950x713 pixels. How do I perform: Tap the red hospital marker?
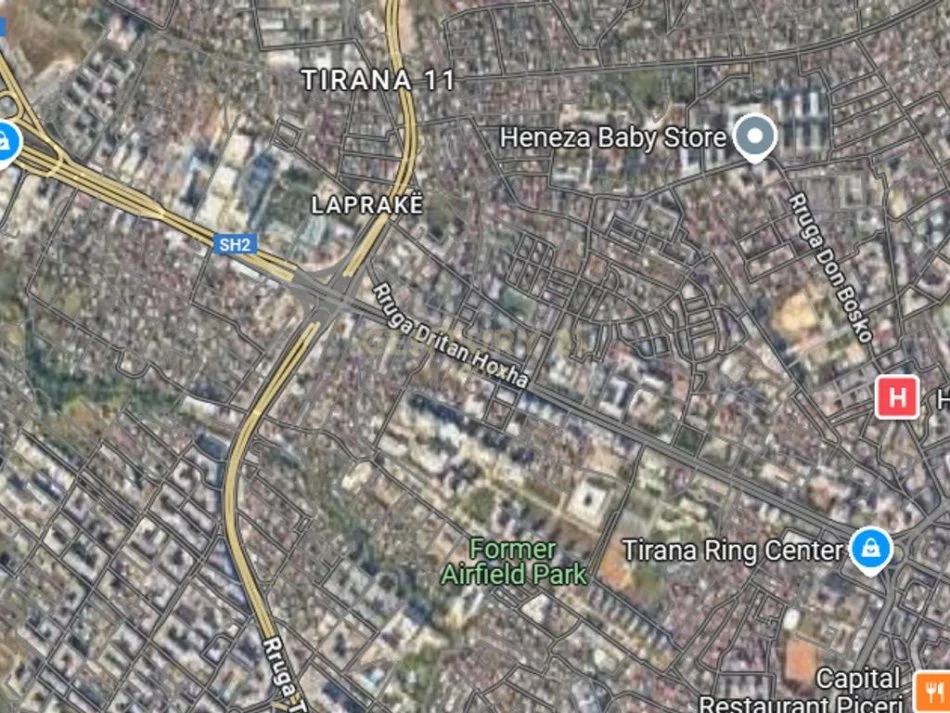(897, 397)
